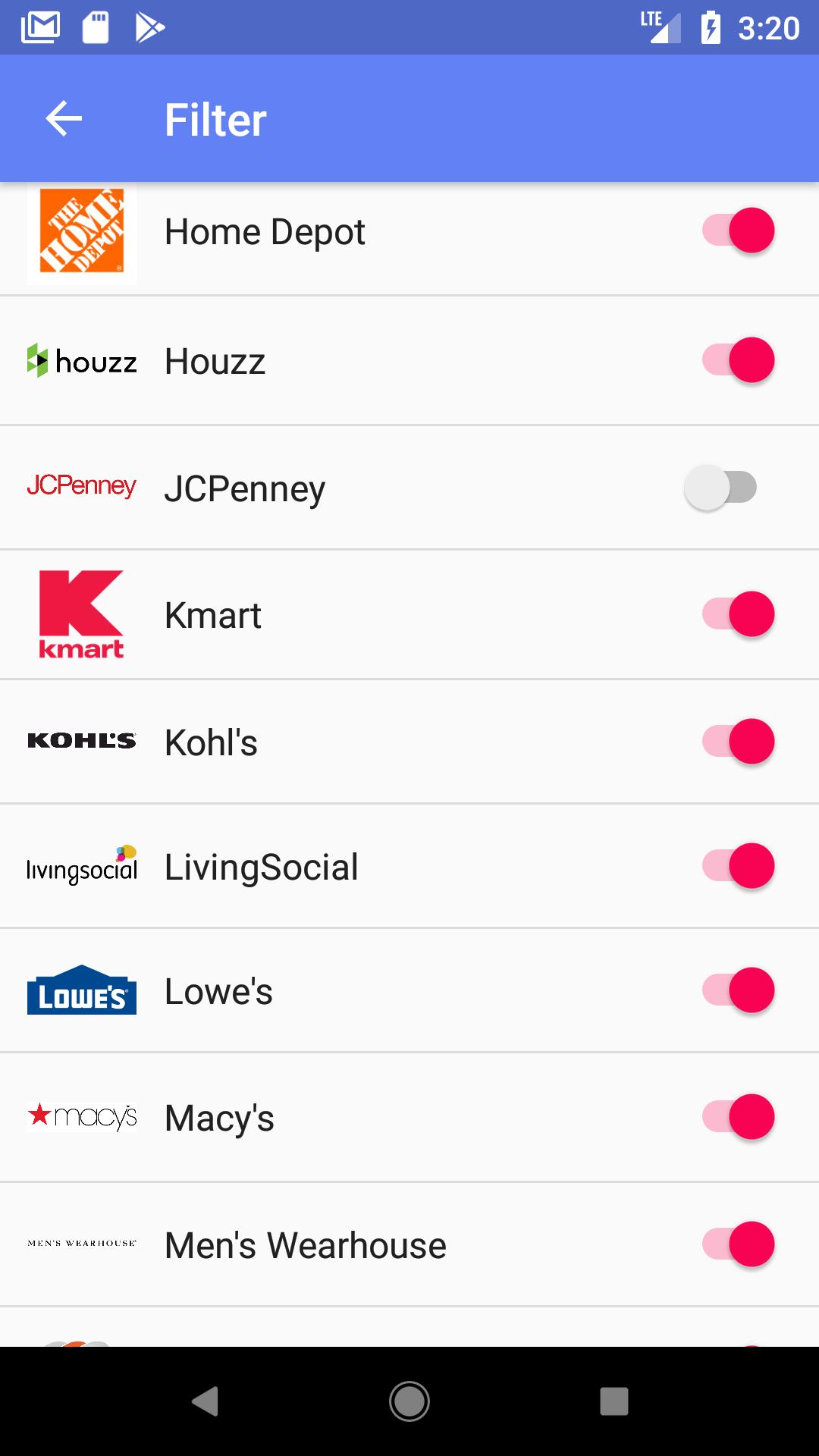
Task: Go back from the Filter screen
Action: (x=64, y=119)
